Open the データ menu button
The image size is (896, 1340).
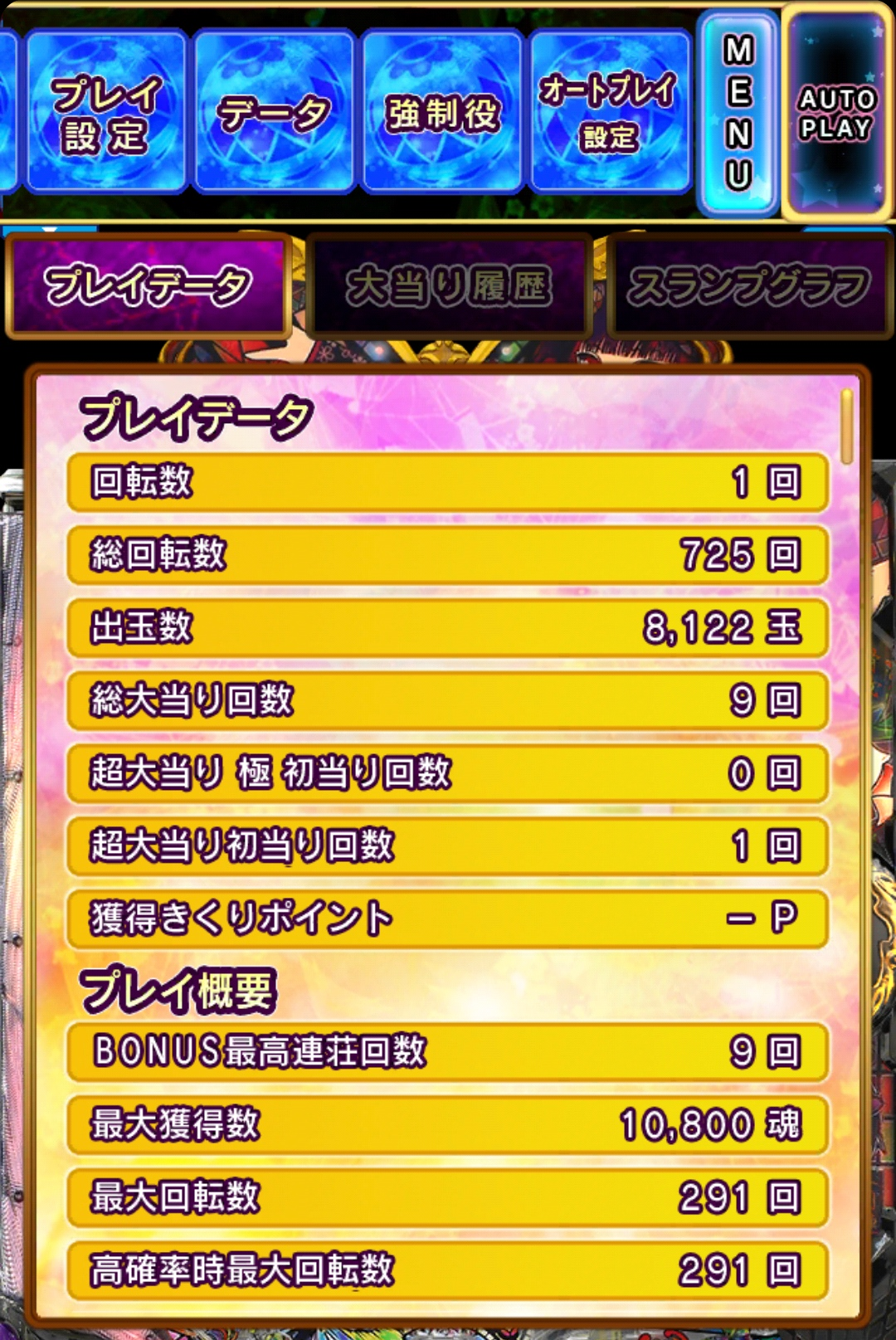tap(274, 112)
